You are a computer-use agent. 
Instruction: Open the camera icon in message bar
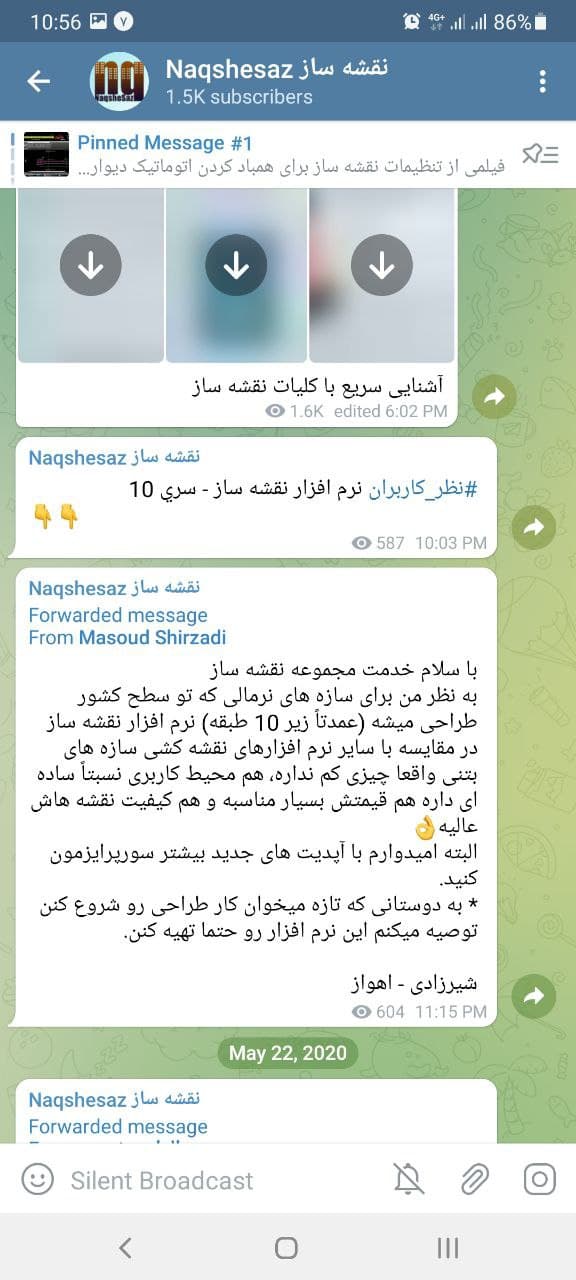(x=539, y=1180)
